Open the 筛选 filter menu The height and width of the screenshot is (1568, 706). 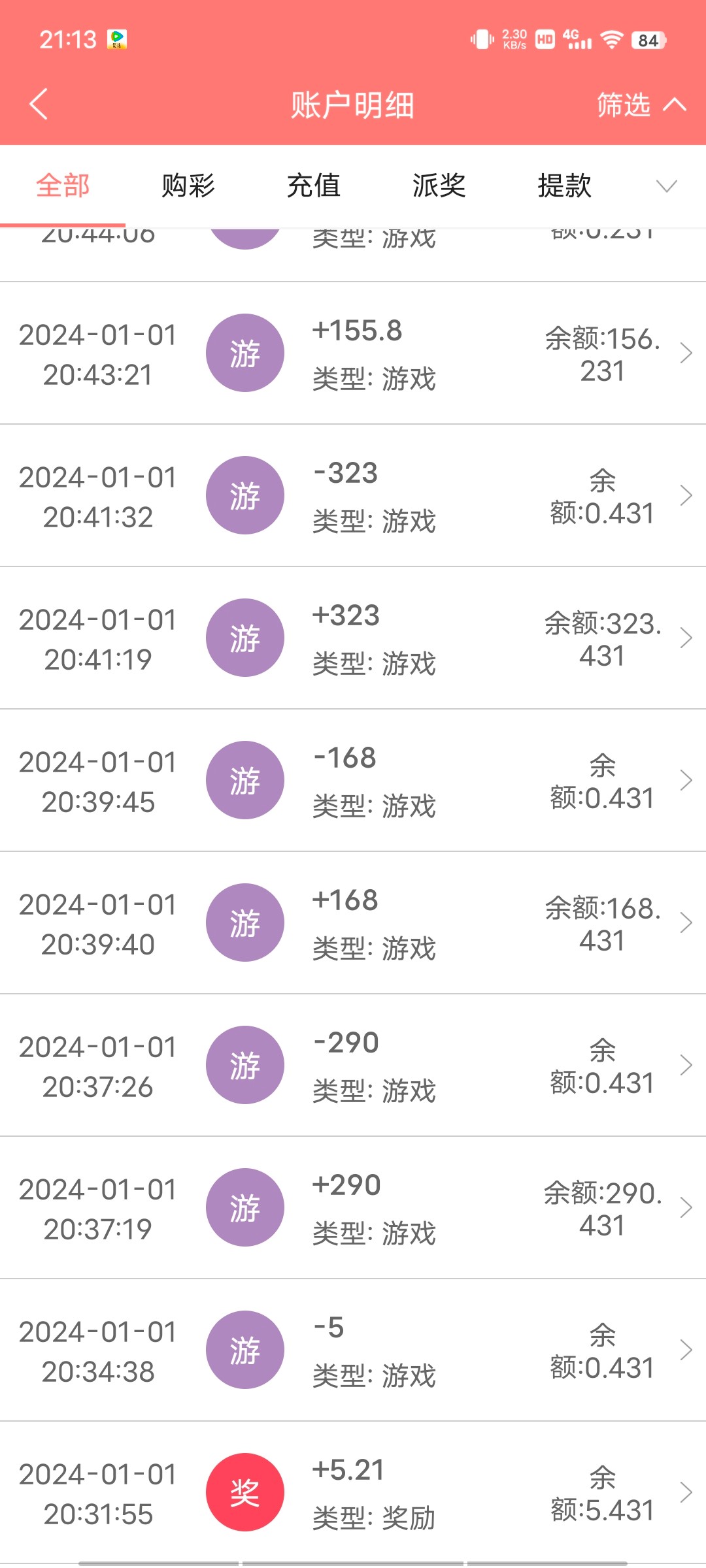[641, 105]
